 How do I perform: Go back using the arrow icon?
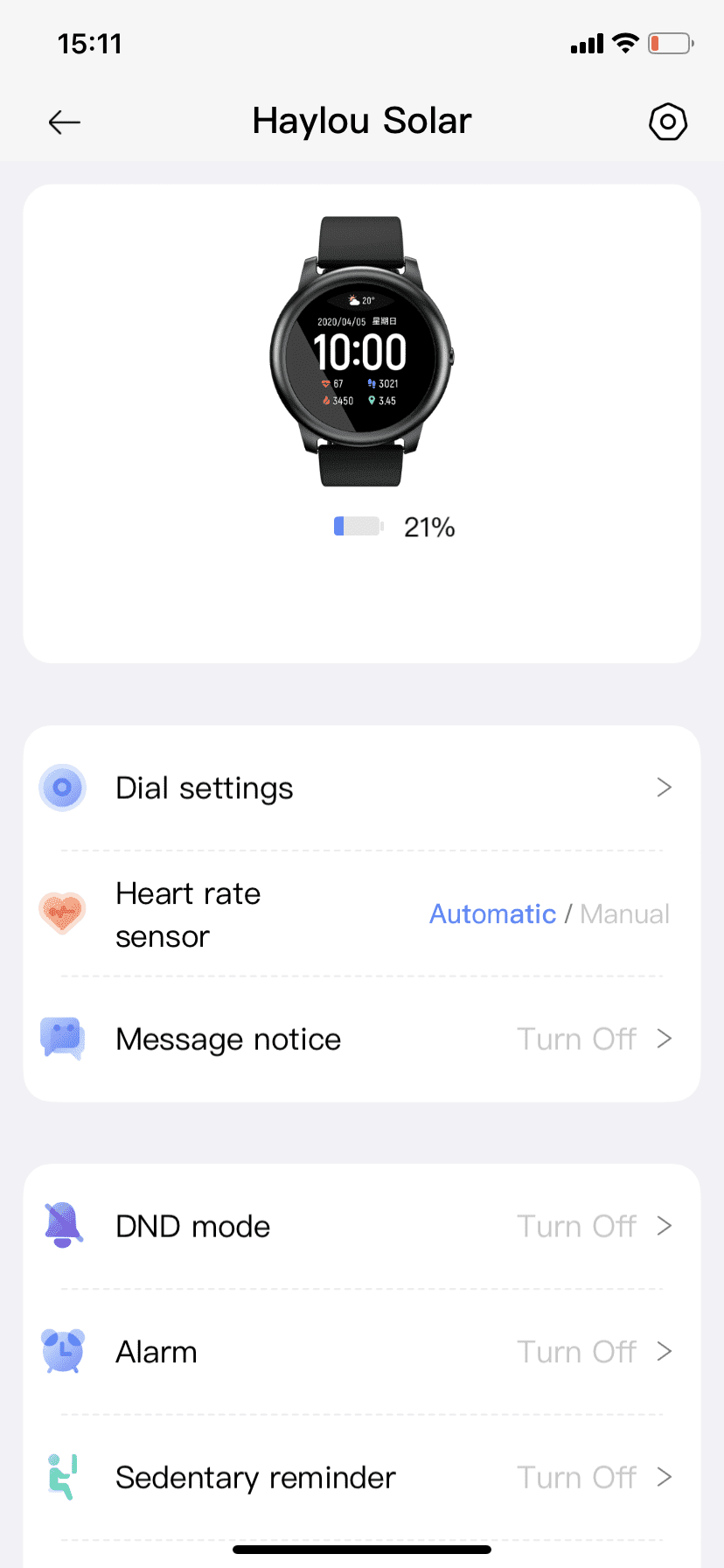[x=65, y=122]
